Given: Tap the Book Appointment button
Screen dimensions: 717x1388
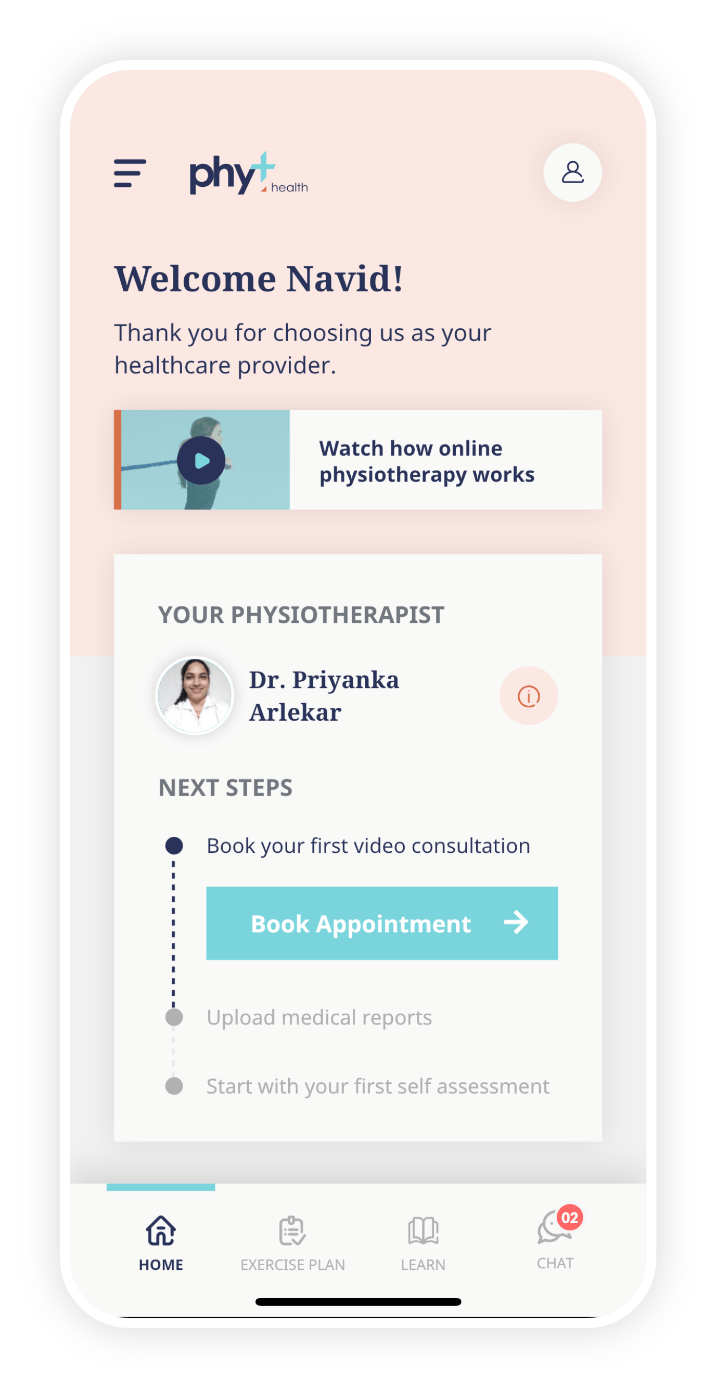Looking at the screenshot, I should tap(381, 923).
